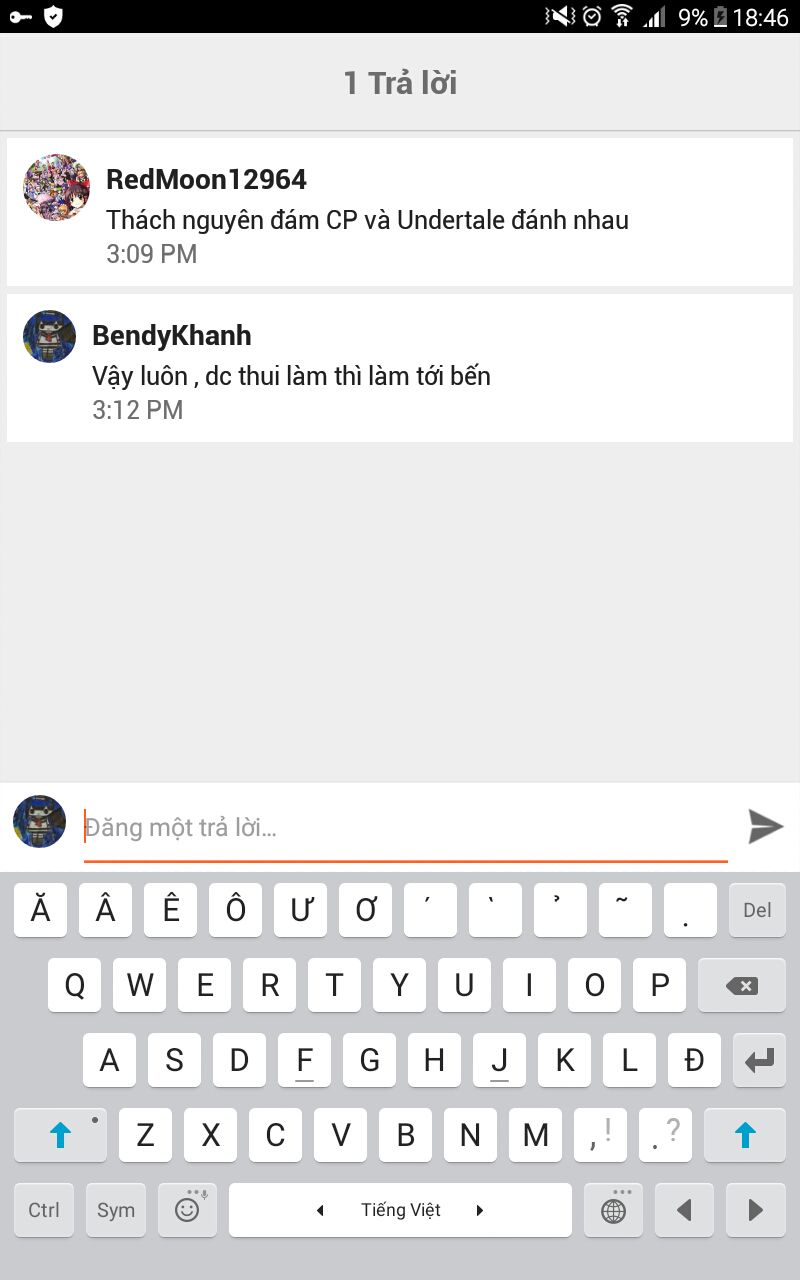Tap the BendyKhanh username
The image size is (800, 1280).
[x=171, y=336]
